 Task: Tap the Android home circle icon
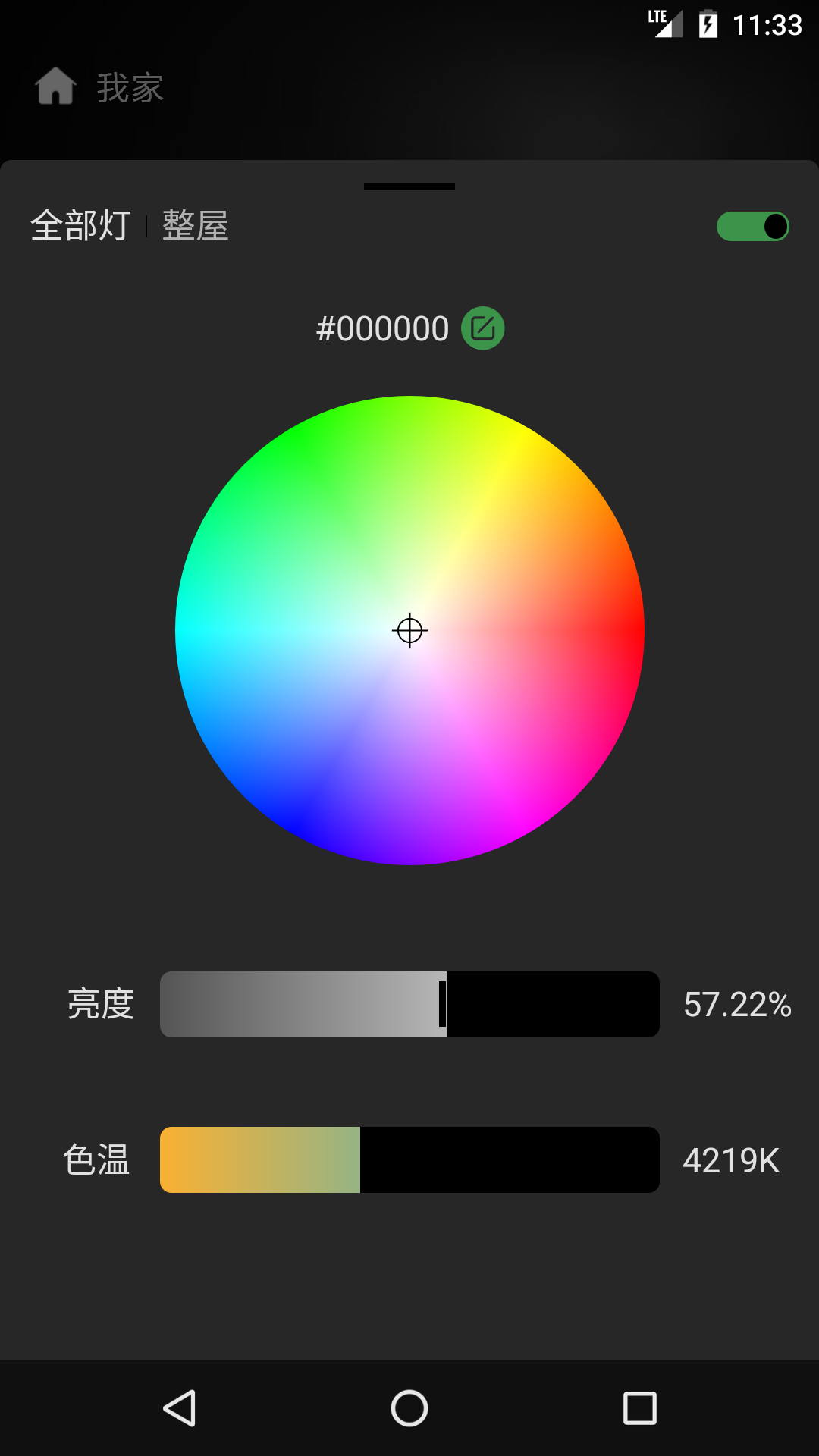click(x=409, y=1408)
